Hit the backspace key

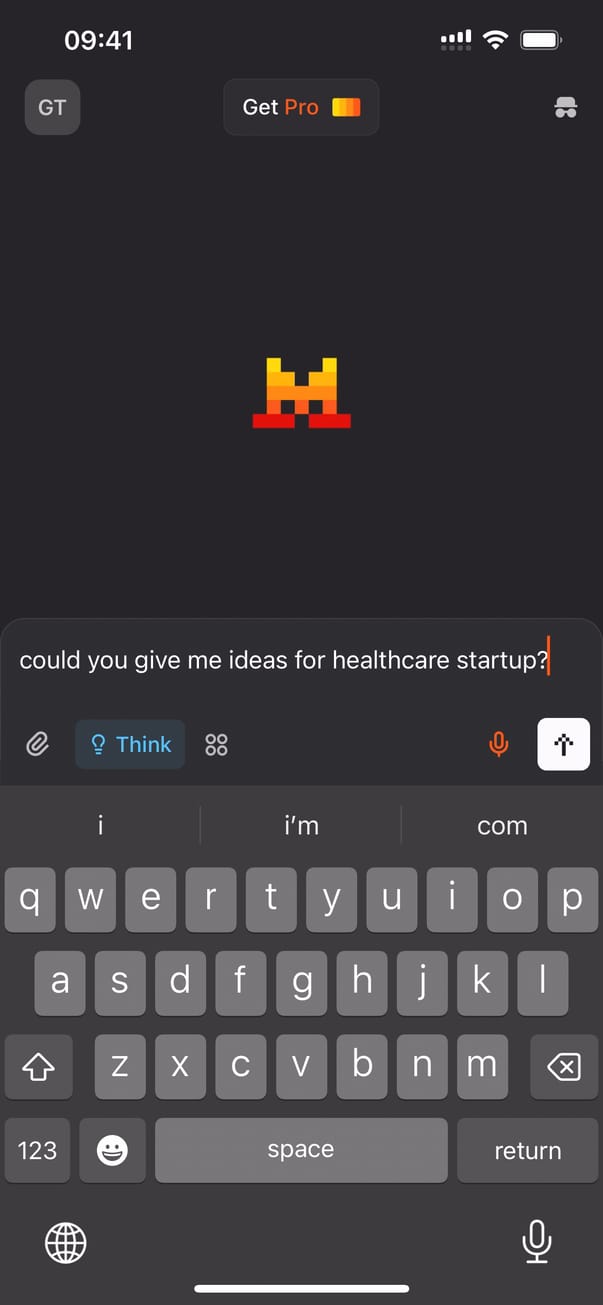click(x=564, y=1068)
